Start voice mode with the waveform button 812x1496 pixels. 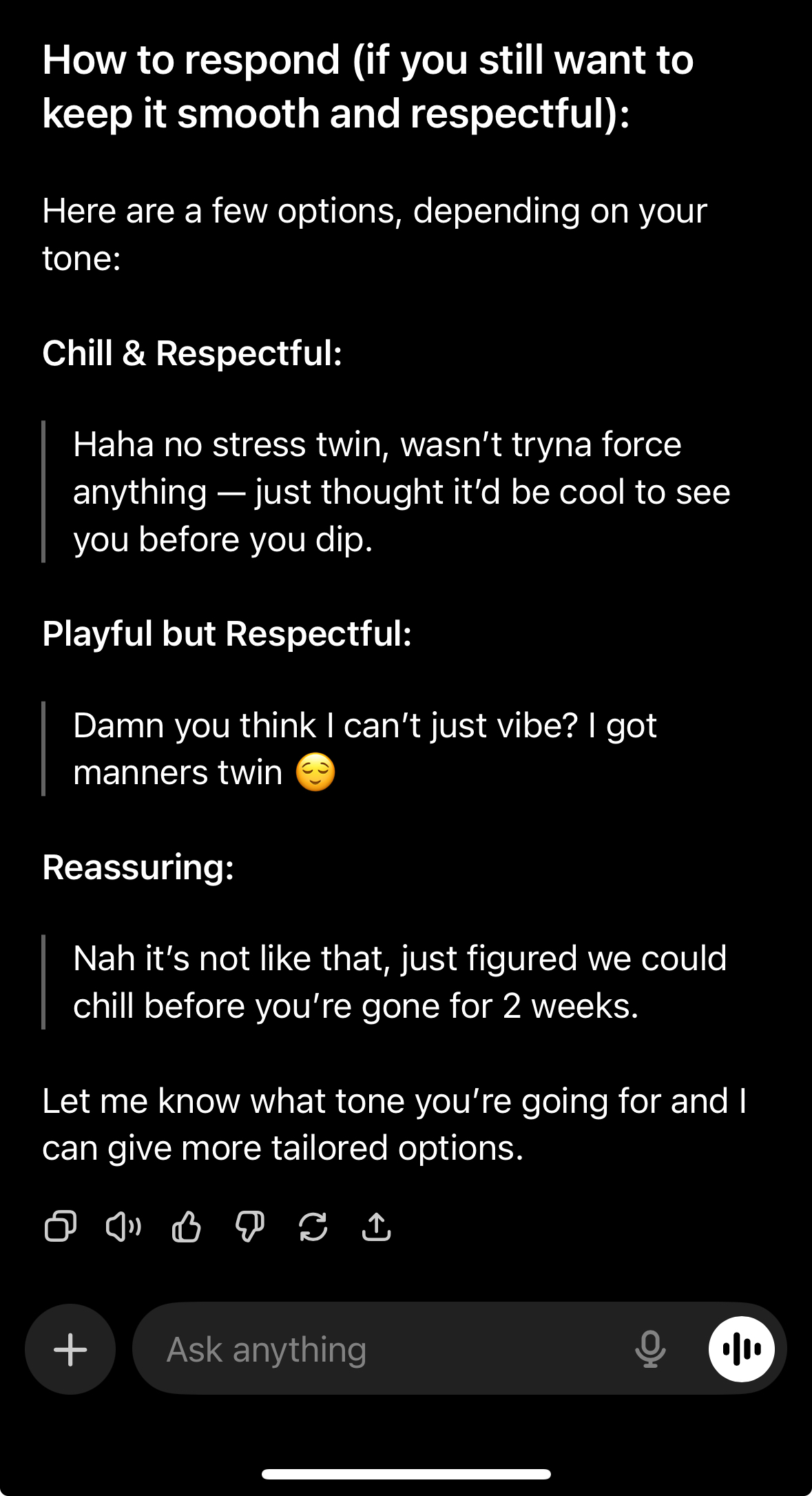742,1349
